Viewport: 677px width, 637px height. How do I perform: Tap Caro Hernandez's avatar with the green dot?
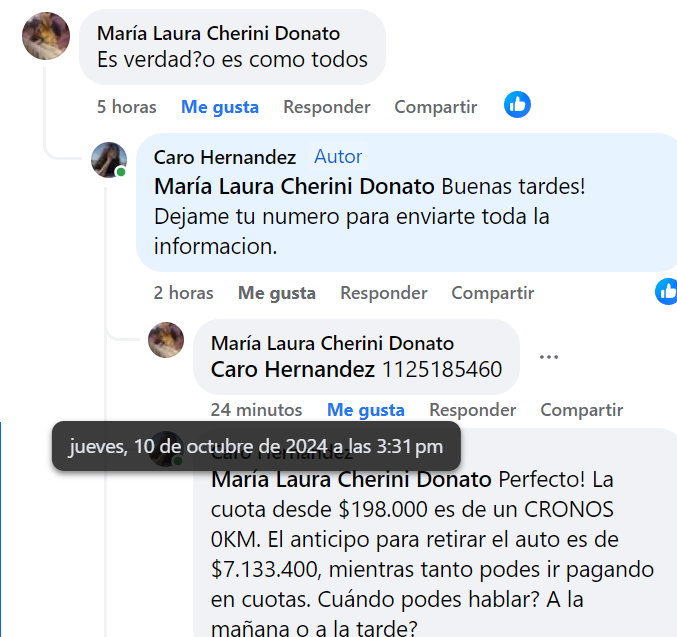(109, 159)
